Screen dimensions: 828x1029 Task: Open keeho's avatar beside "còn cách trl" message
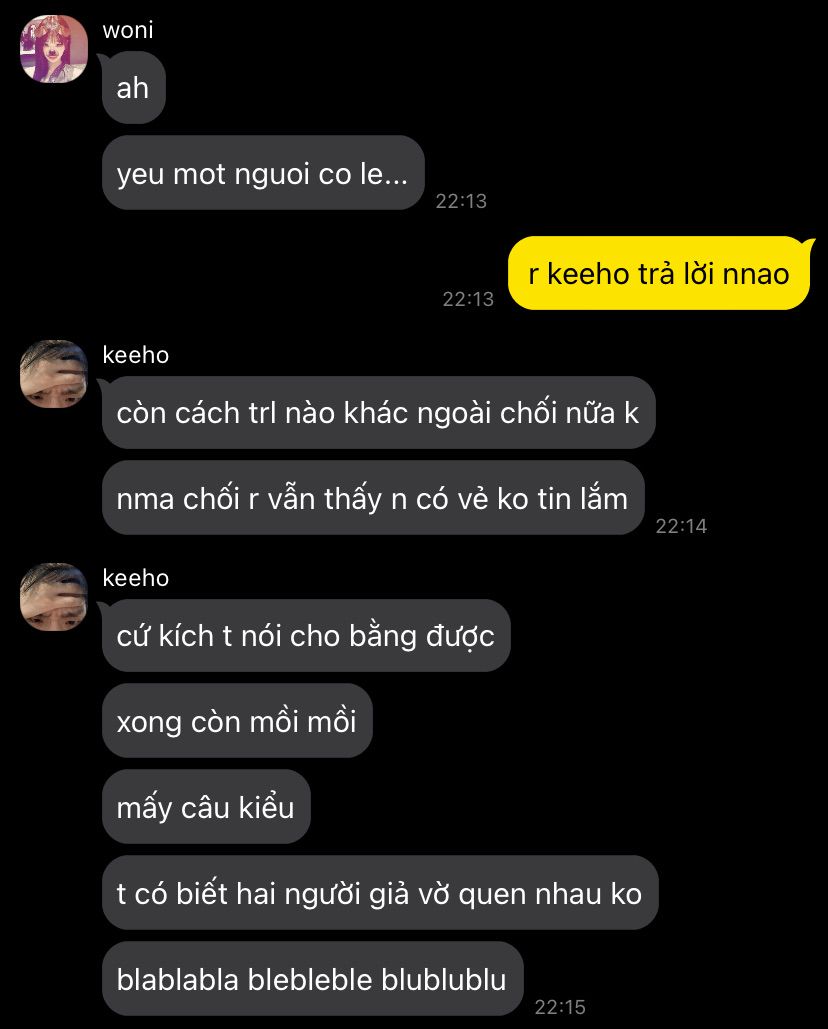(55, 374)
